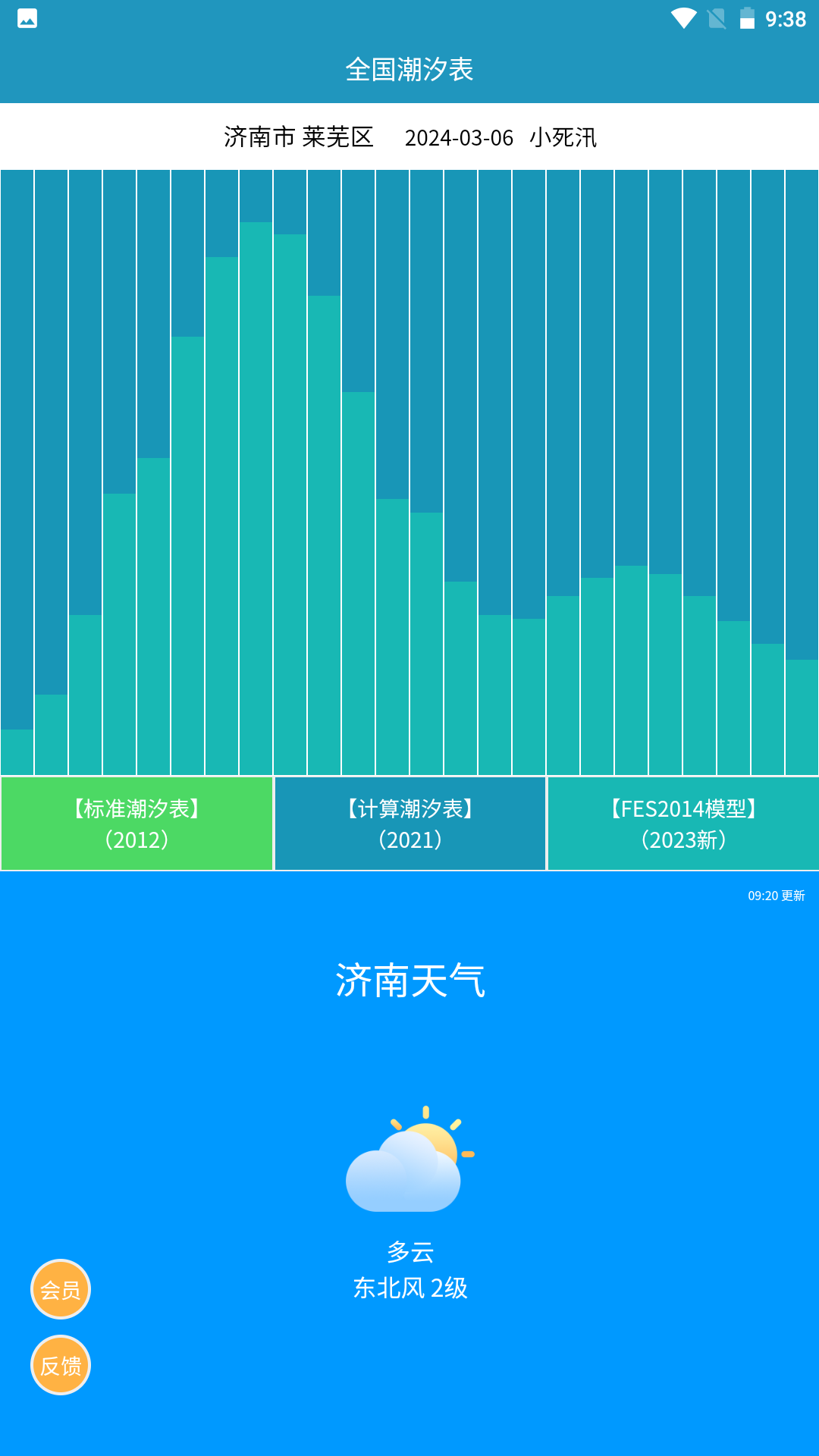Tap the battery status icon
819x1456 pixels.
click(748, 19)
